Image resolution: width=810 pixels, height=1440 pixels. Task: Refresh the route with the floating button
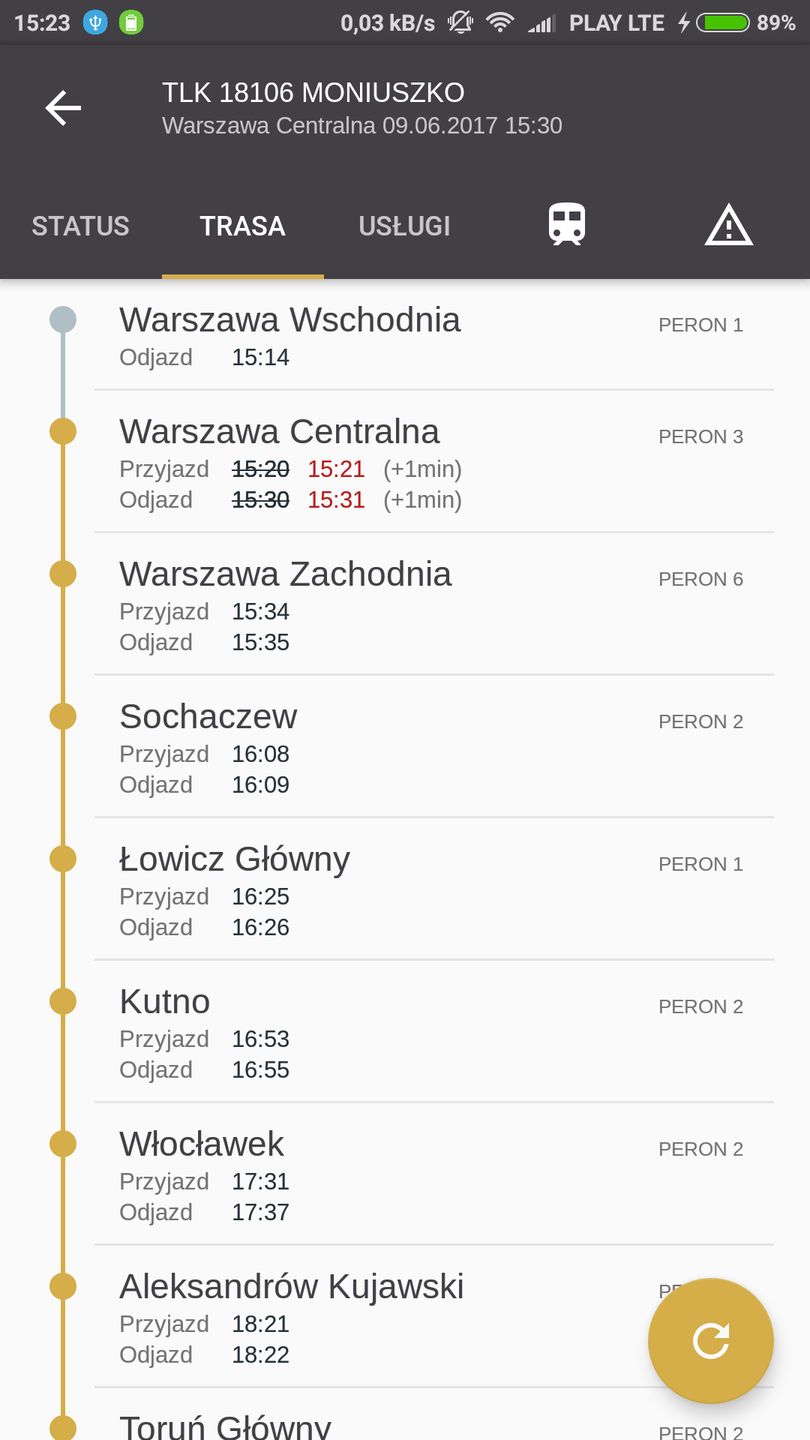[x=710, y=1341]
